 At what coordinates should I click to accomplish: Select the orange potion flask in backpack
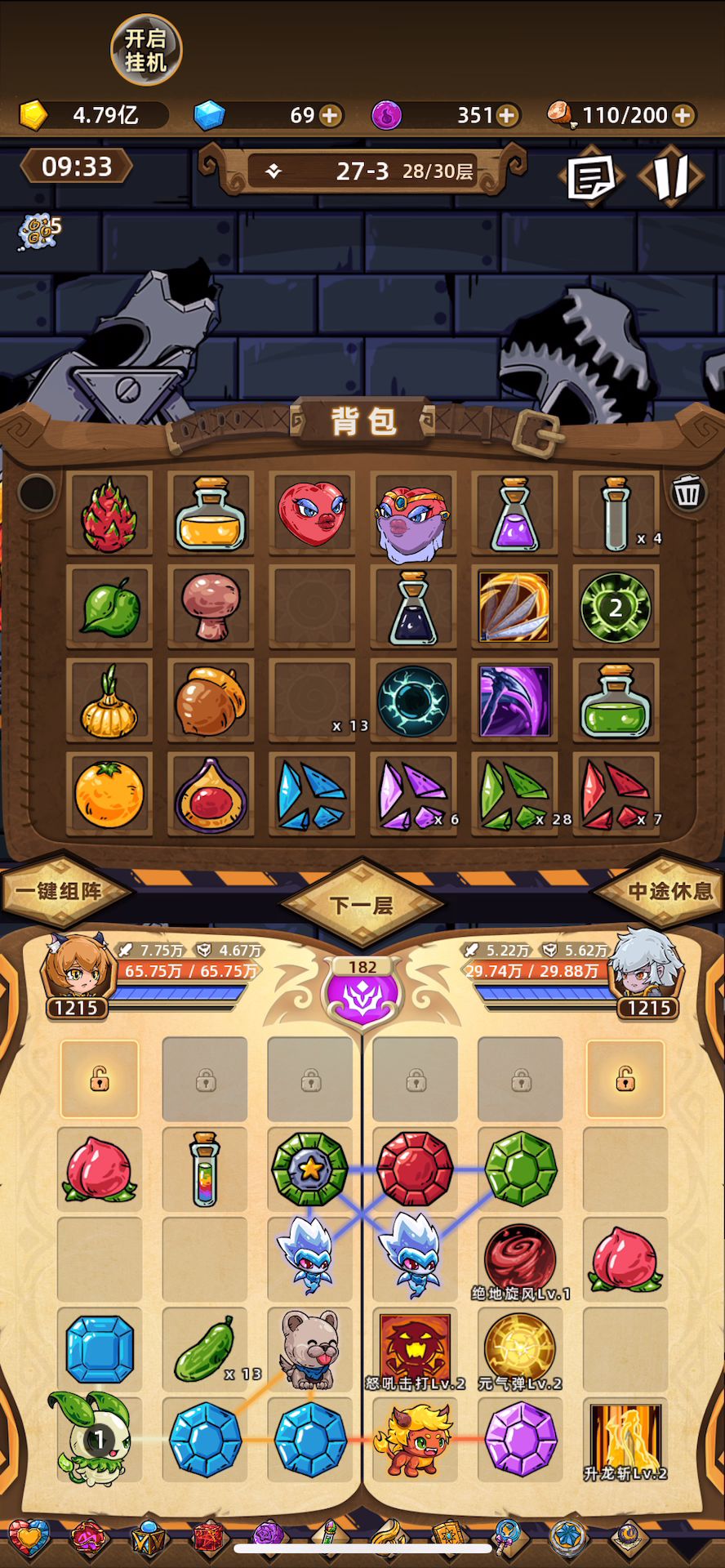pos(211,514)
